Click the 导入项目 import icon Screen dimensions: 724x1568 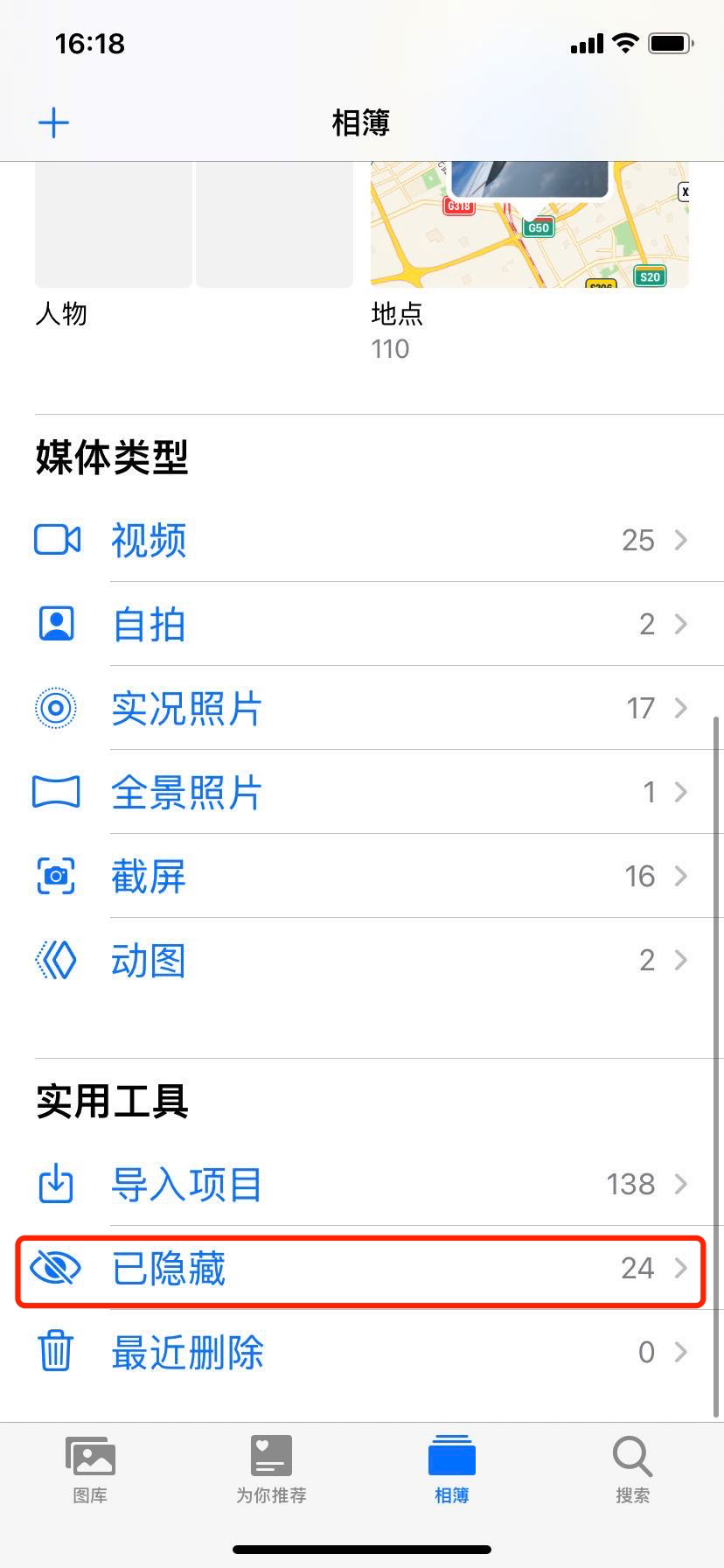pos(56,1184)
